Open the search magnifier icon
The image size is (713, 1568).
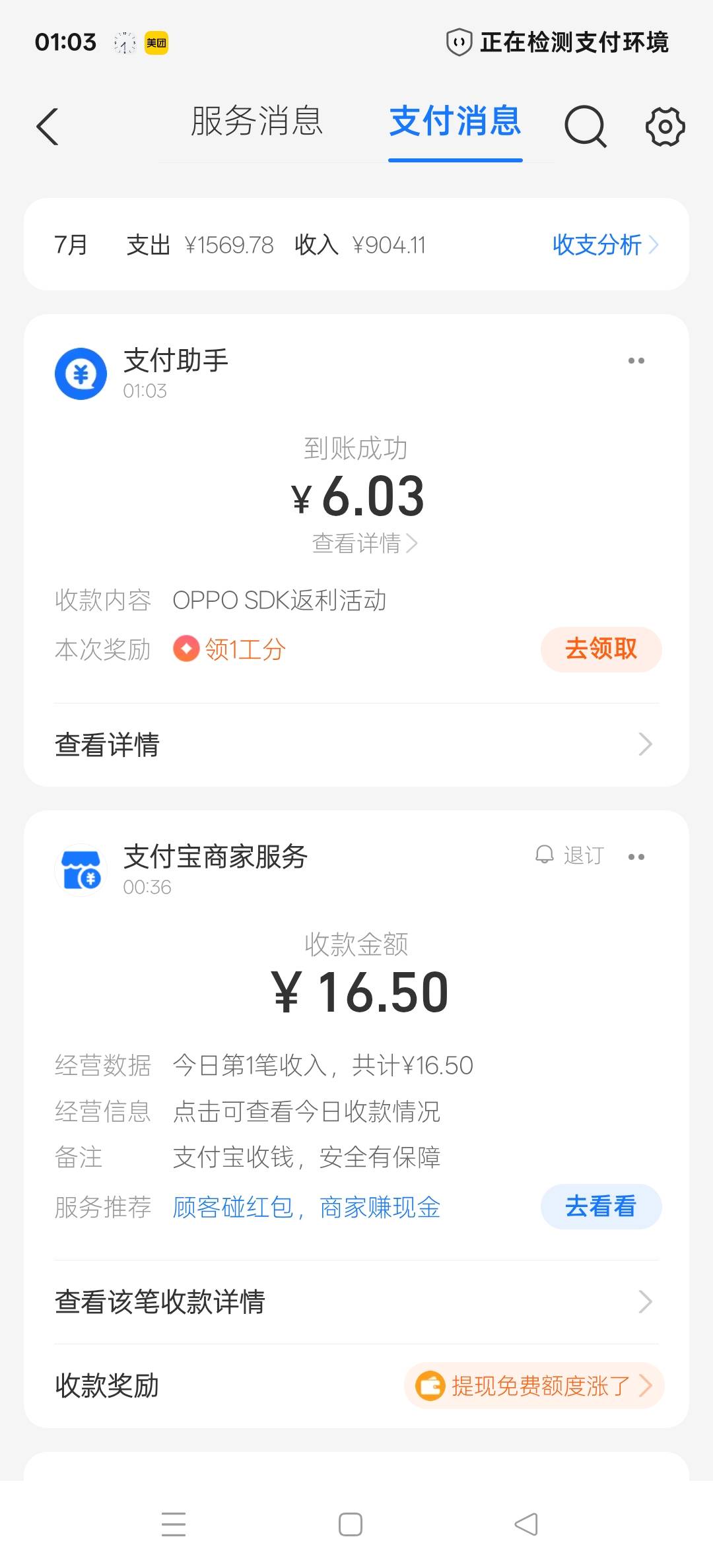coord(586,126)
